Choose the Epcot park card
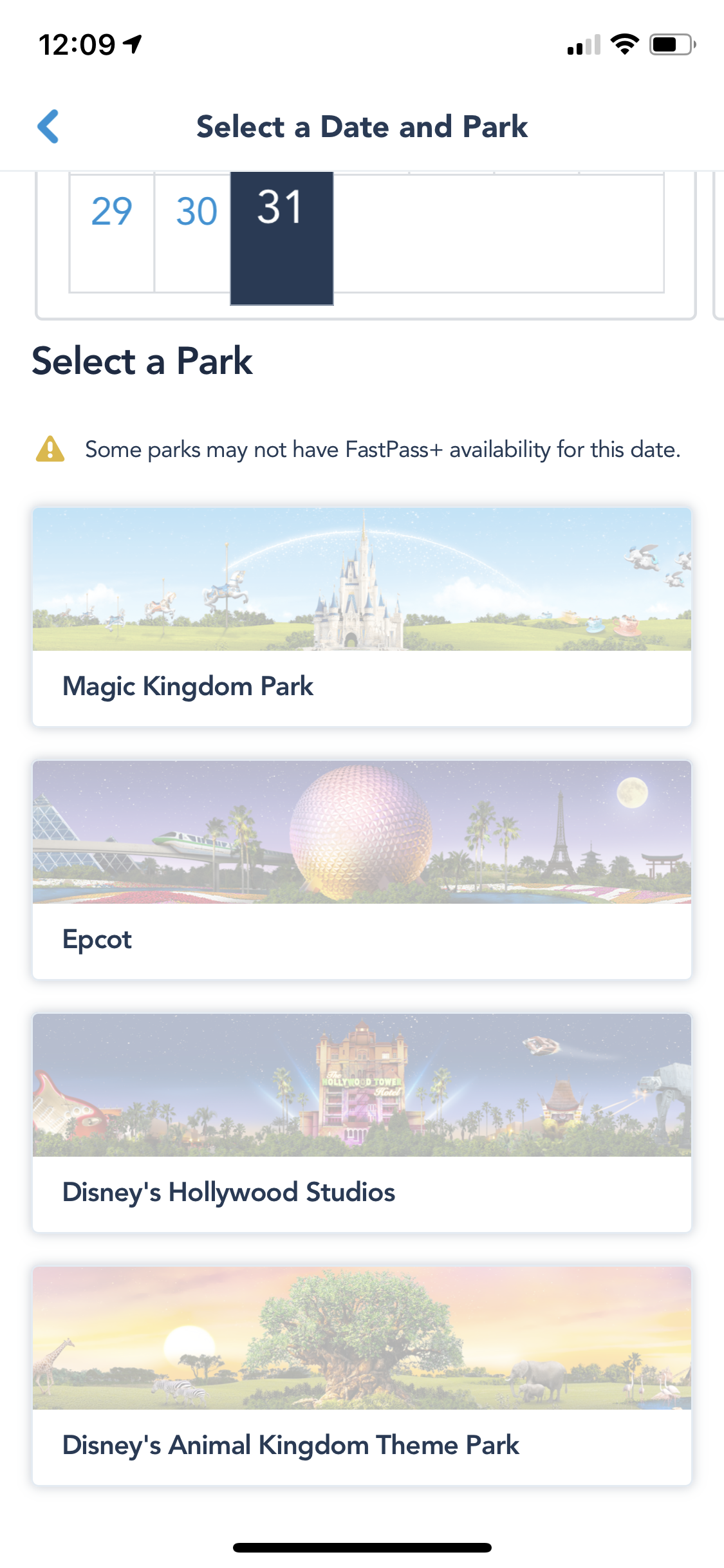 pyautogui.click(x=362, y=870)
